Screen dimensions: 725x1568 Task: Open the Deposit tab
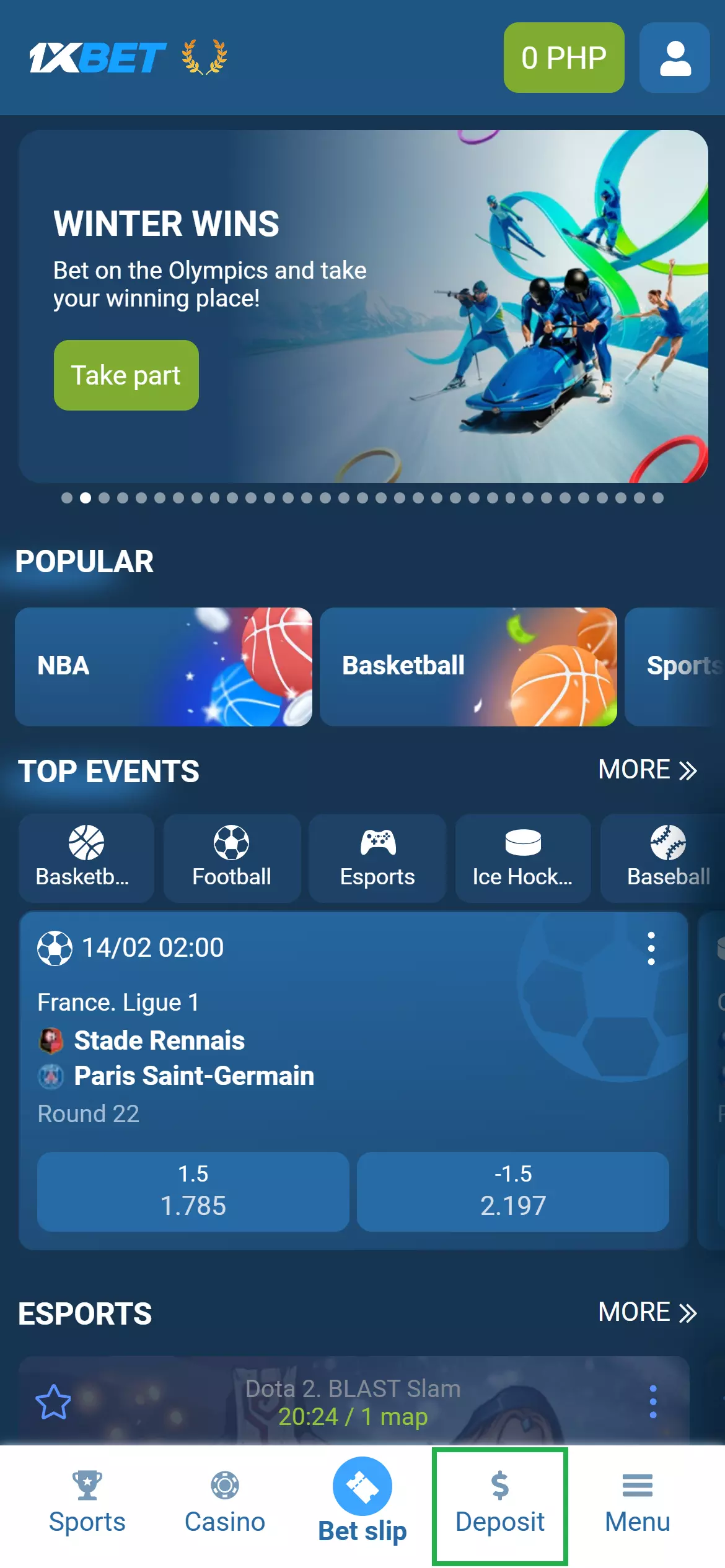point(500,1504)
